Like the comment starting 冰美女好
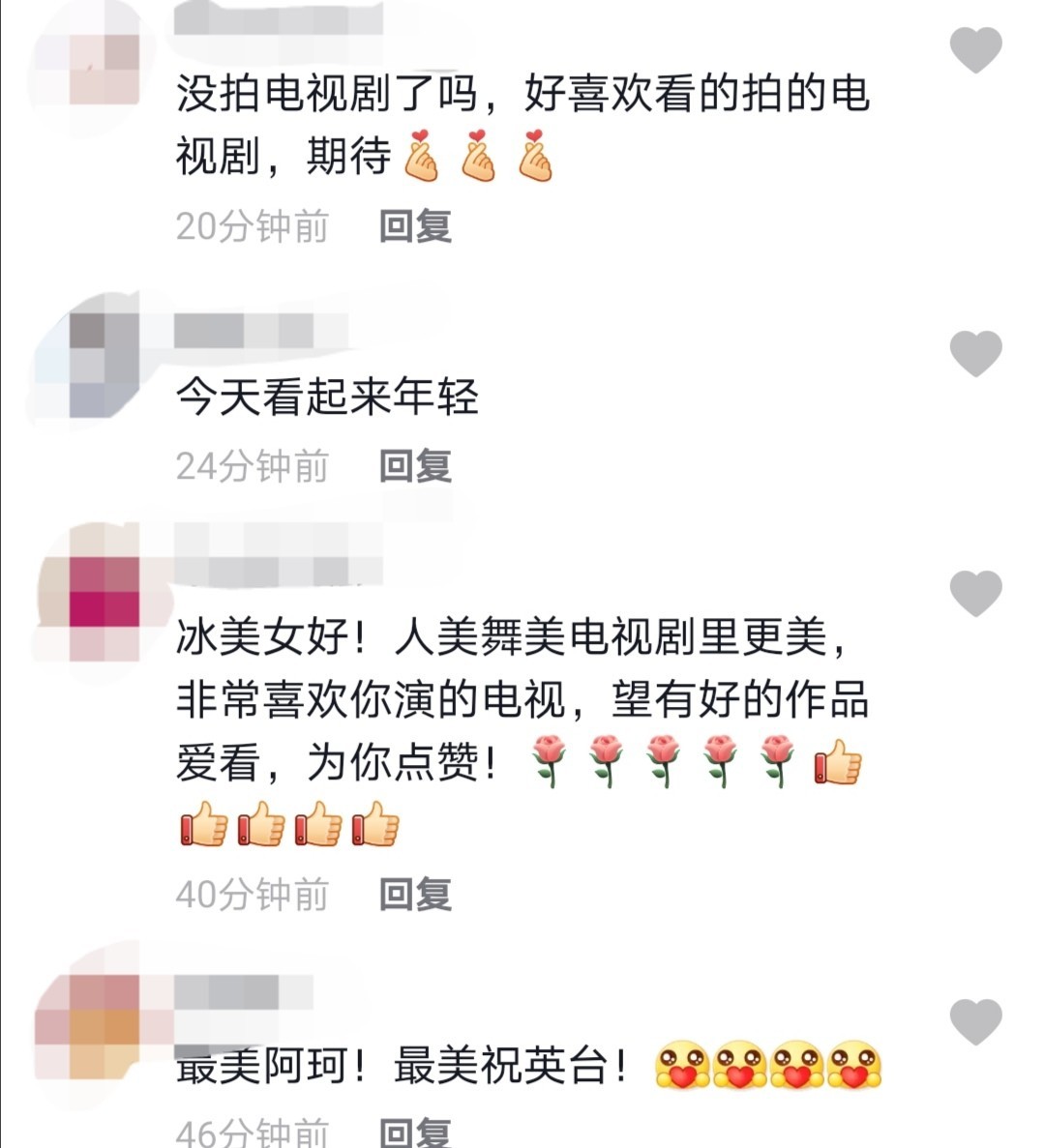The width and height of the screenshot is (1045, 1148). coord(975,593)
